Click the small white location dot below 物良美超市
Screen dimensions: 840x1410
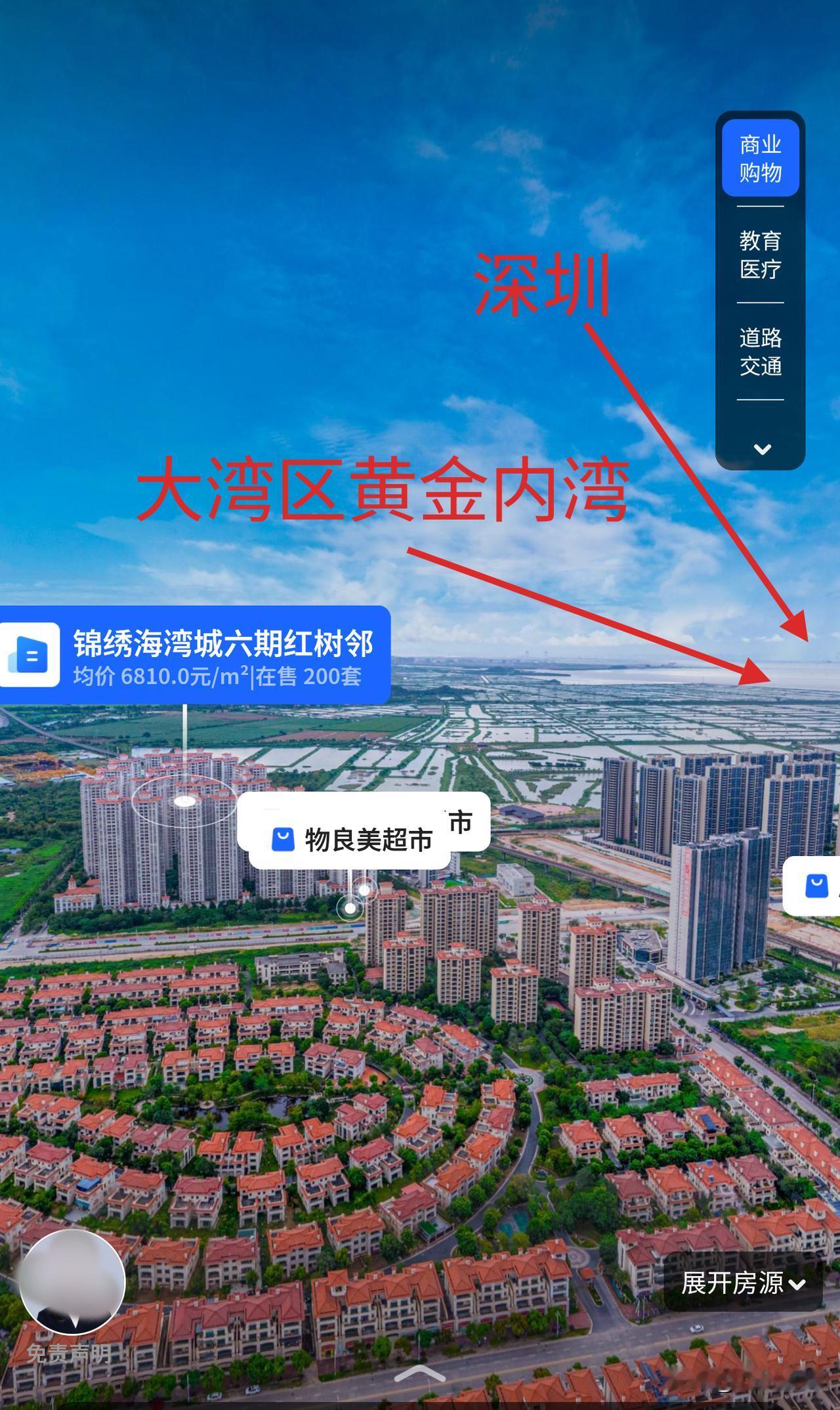[x=364, y=890]
